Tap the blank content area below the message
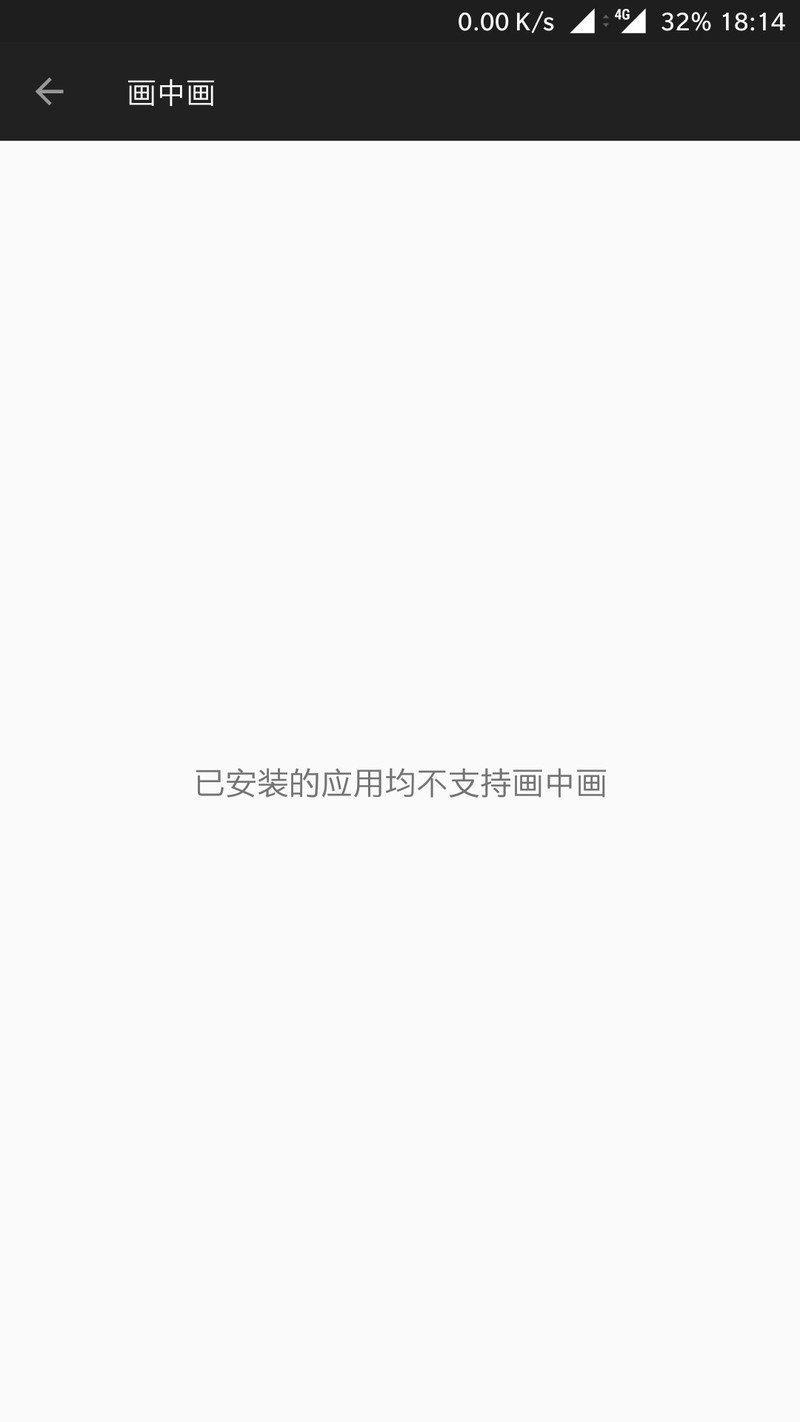The image size is (800, 1422). [x=400, y=1100]
